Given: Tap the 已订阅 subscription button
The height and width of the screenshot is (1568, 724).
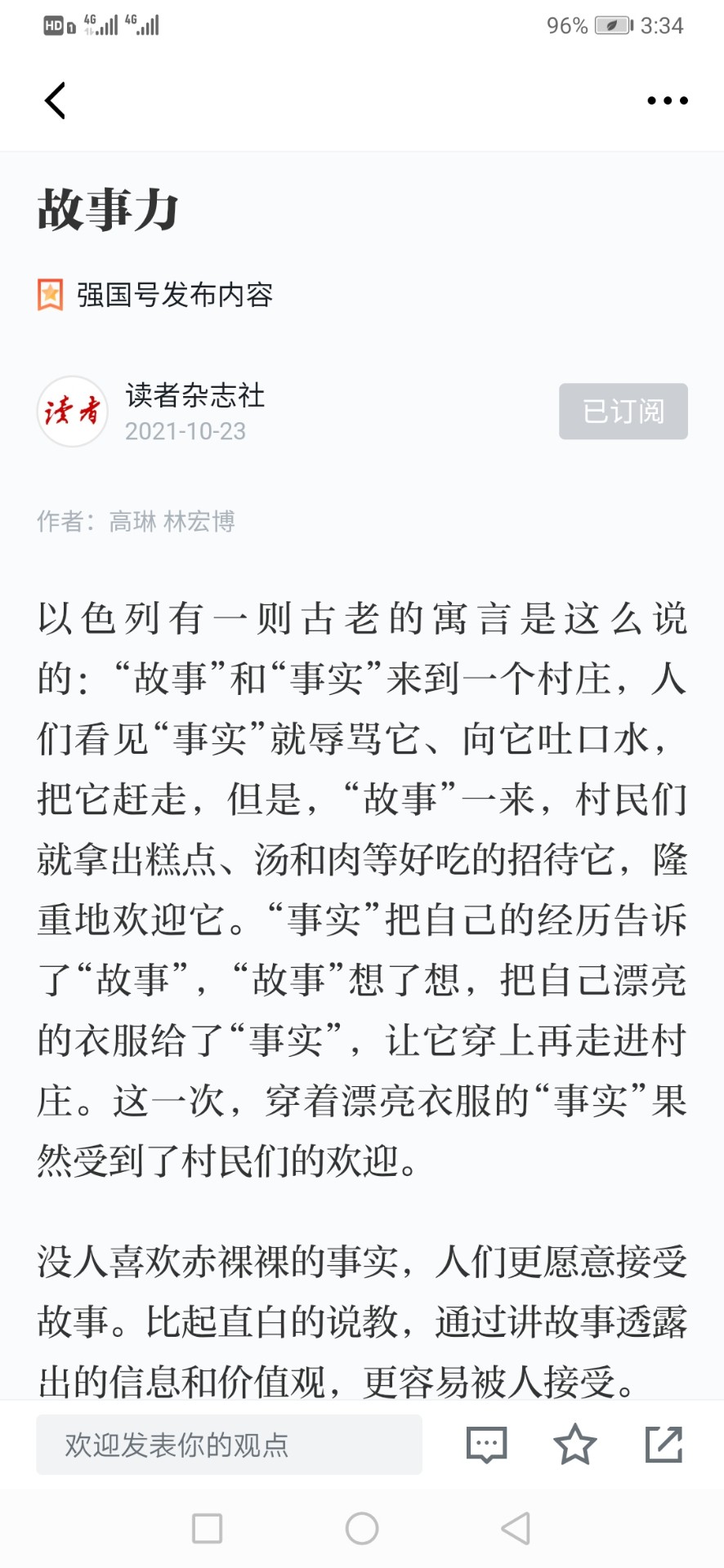Looking at the screenshot, I should (623, 411).
